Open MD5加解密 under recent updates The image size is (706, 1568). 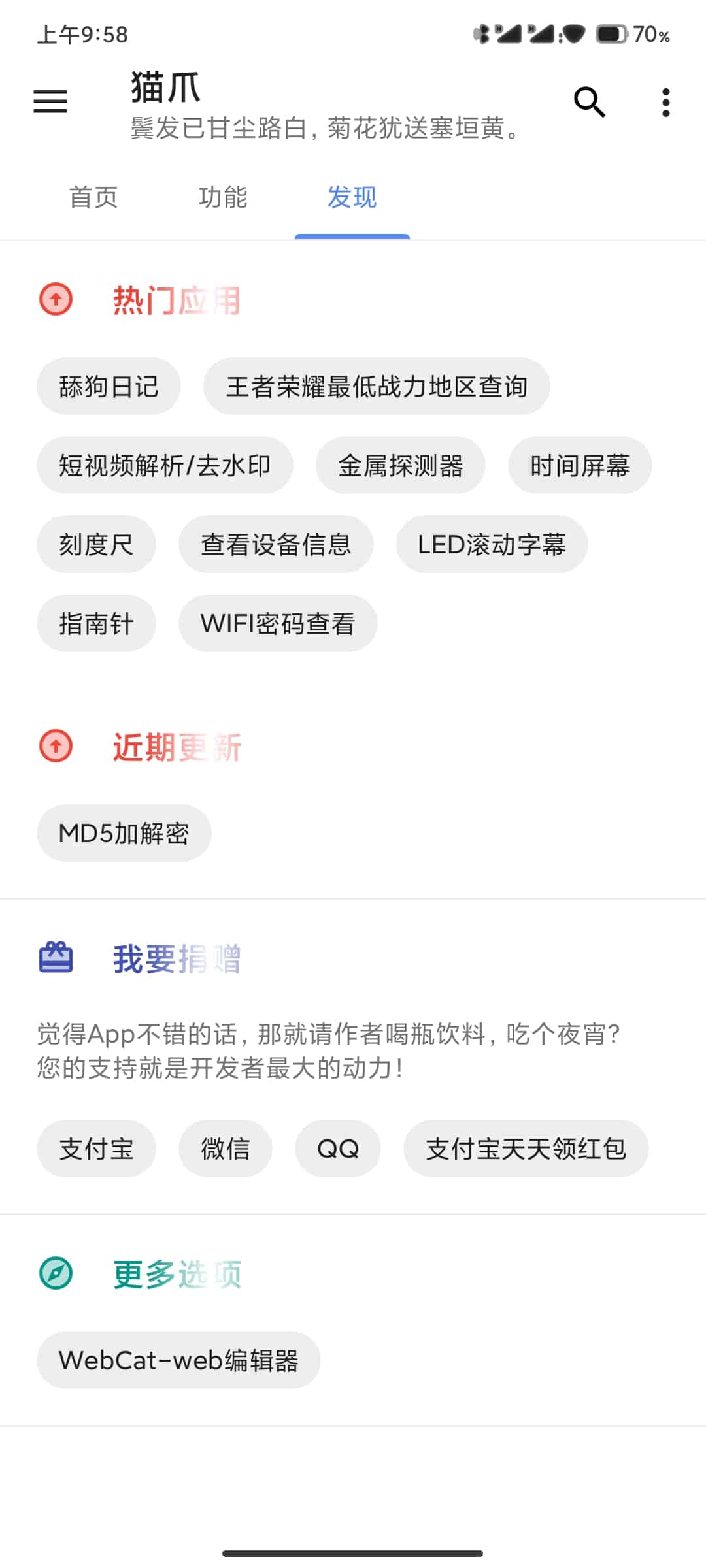coord(124,833)
